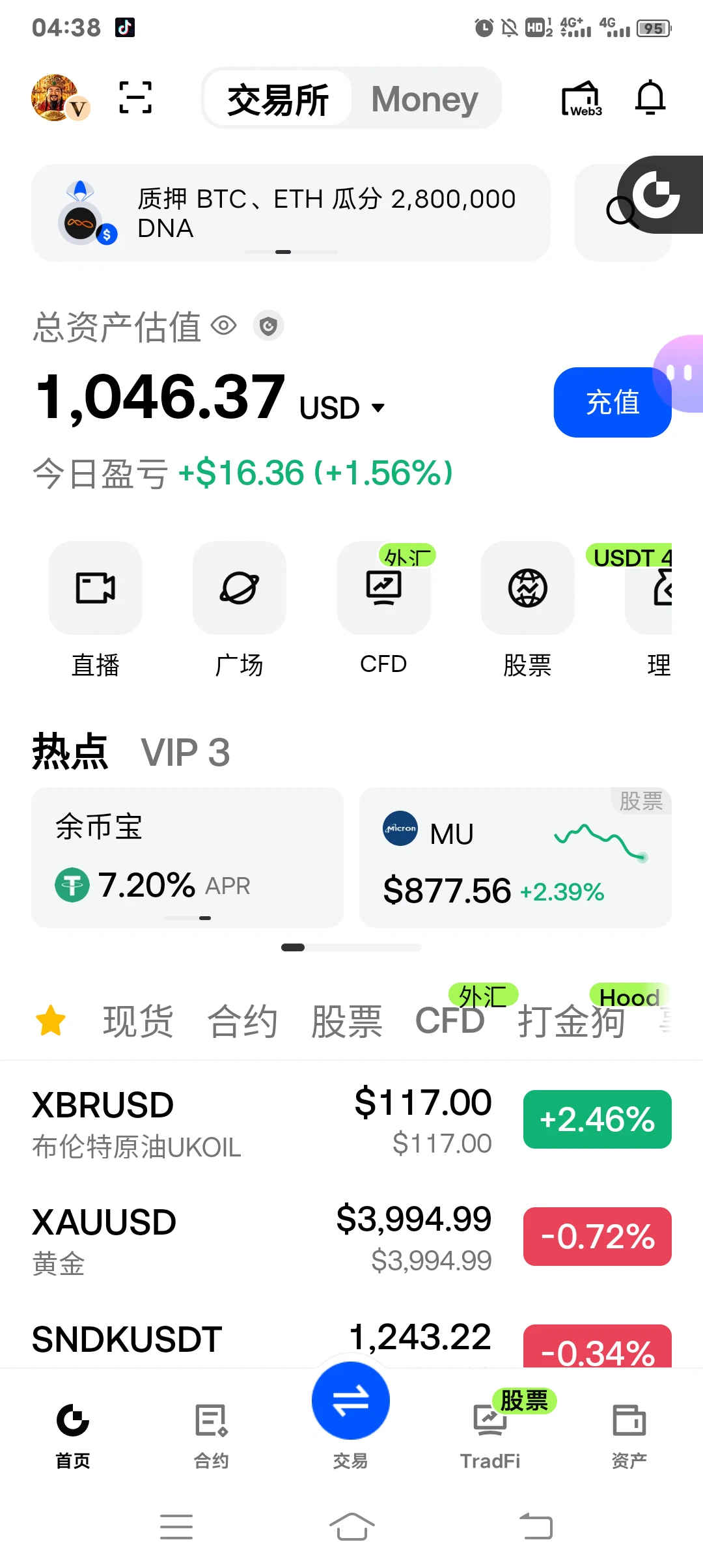Image resolution: width=703 pixels, height=1568 pixels.
Task: Switch to the Money tab
Action: 424,98
